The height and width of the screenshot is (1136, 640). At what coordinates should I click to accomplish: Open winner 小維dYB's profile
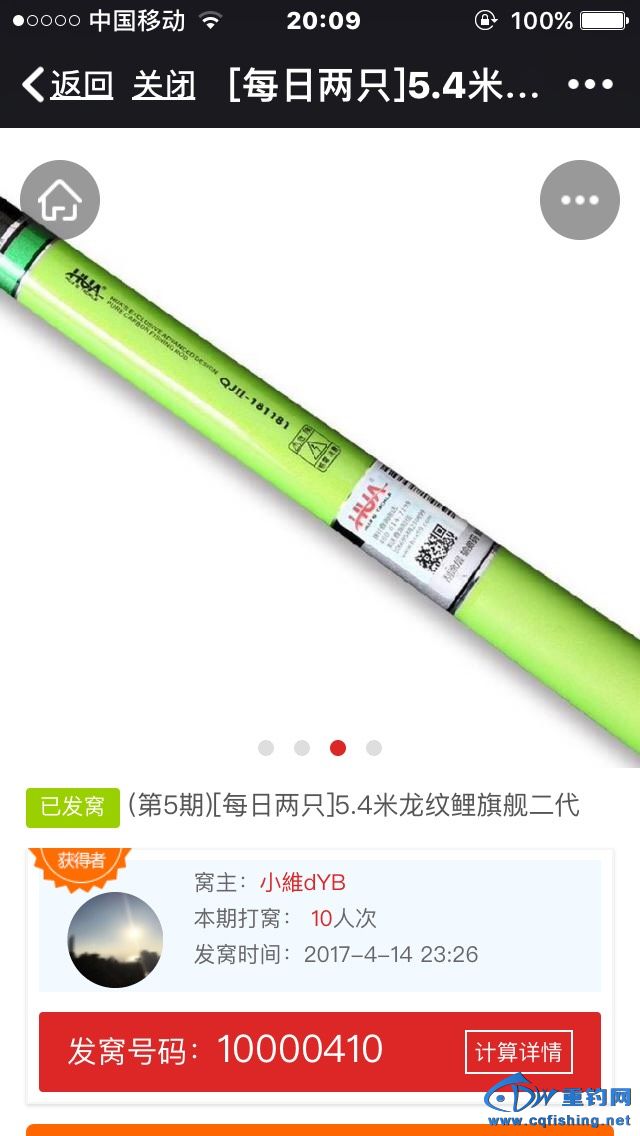click(x=303, y=883)
